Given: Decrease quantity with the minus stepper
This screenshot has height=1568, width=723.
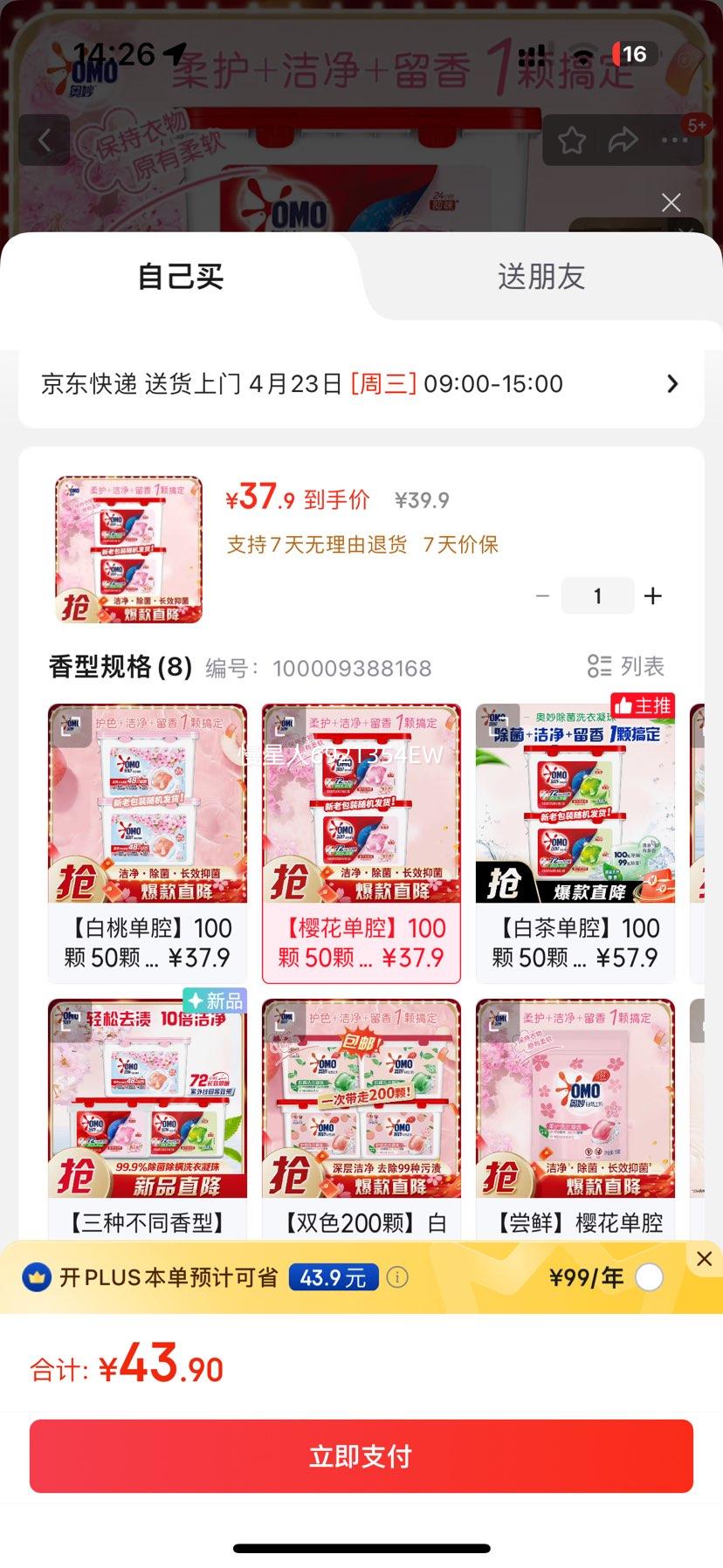Looking at the screenshot, I should point(543,595).
